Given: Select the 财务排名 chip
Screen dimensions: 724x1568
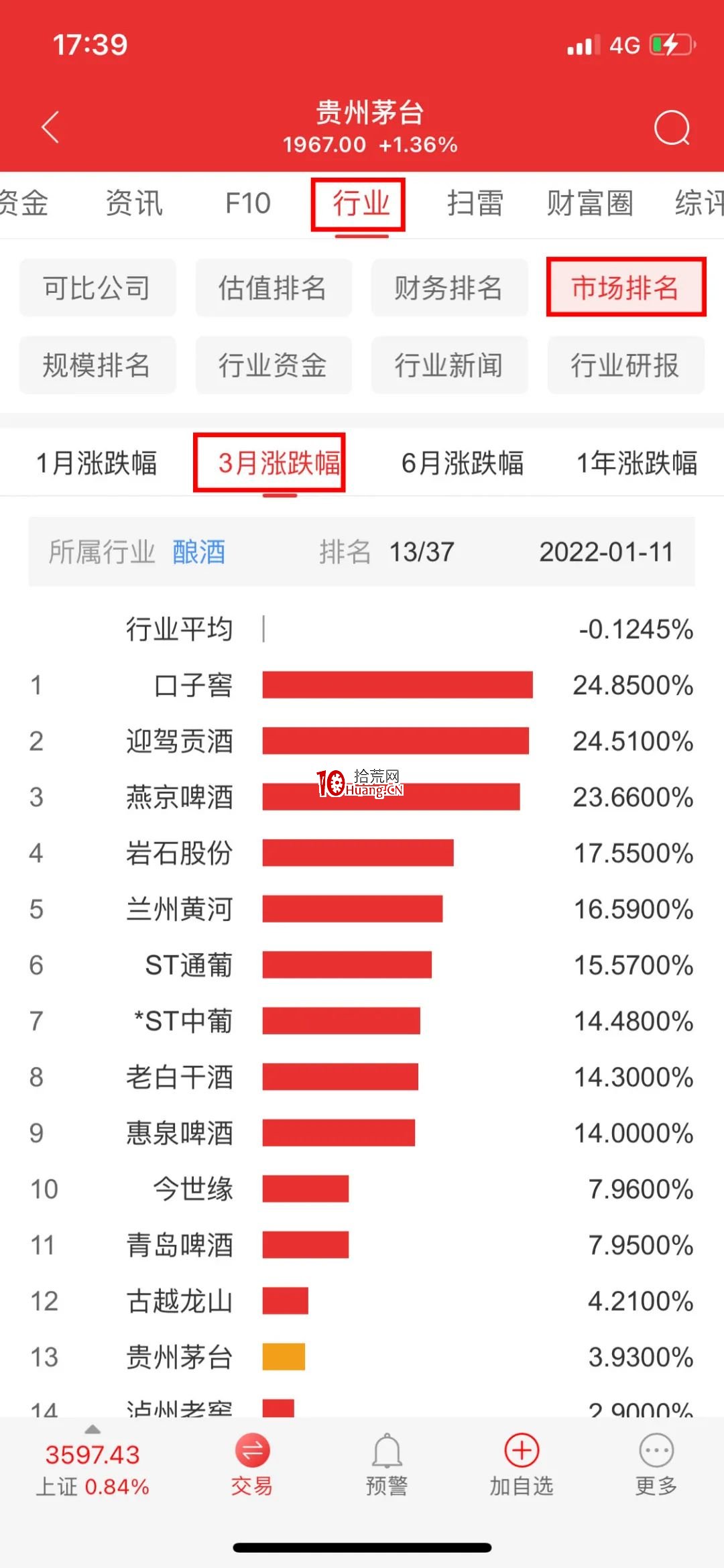Looking at the screenshot, I should (449, 288).
